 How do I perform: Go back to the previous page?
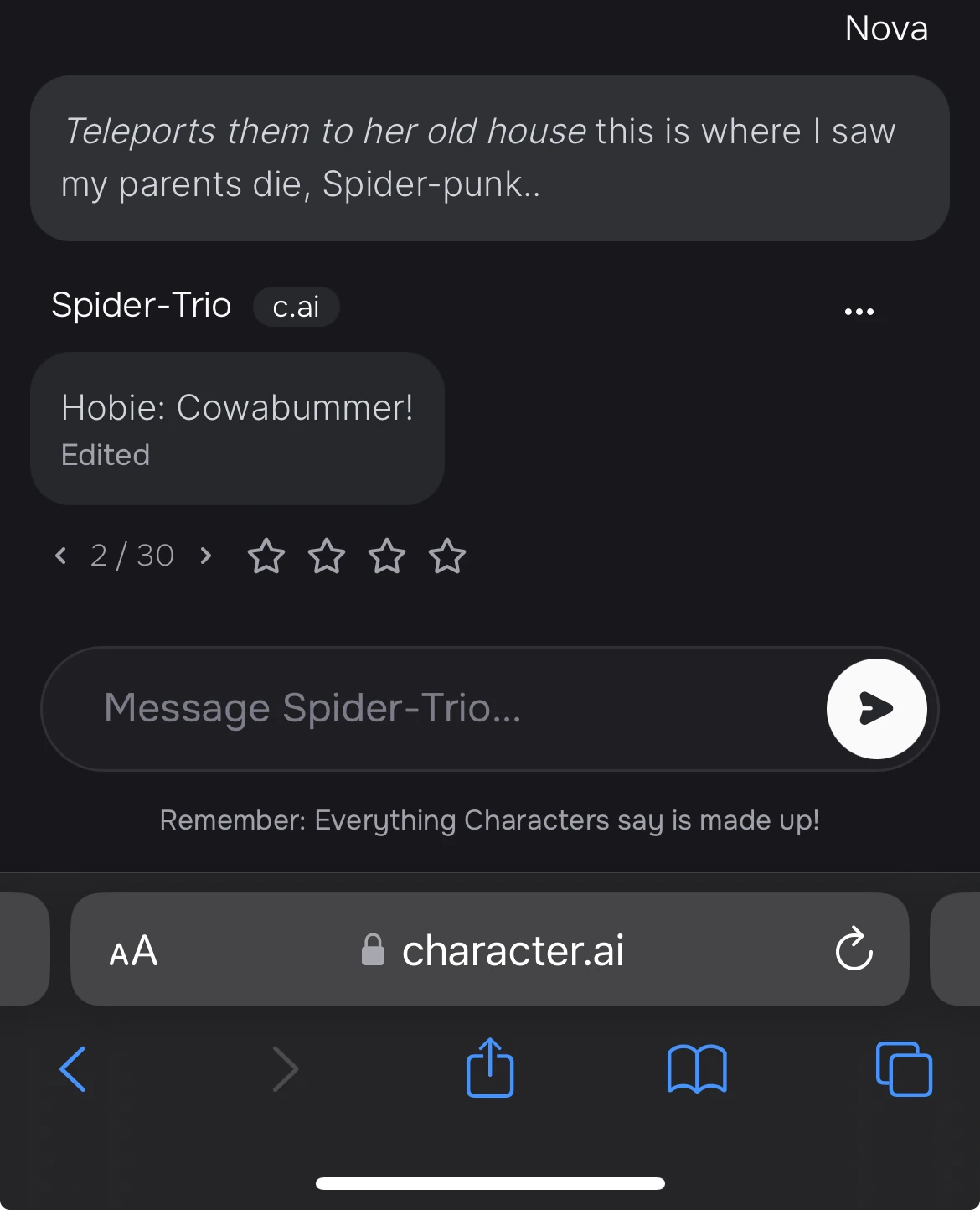click(x=74, y=1069)
